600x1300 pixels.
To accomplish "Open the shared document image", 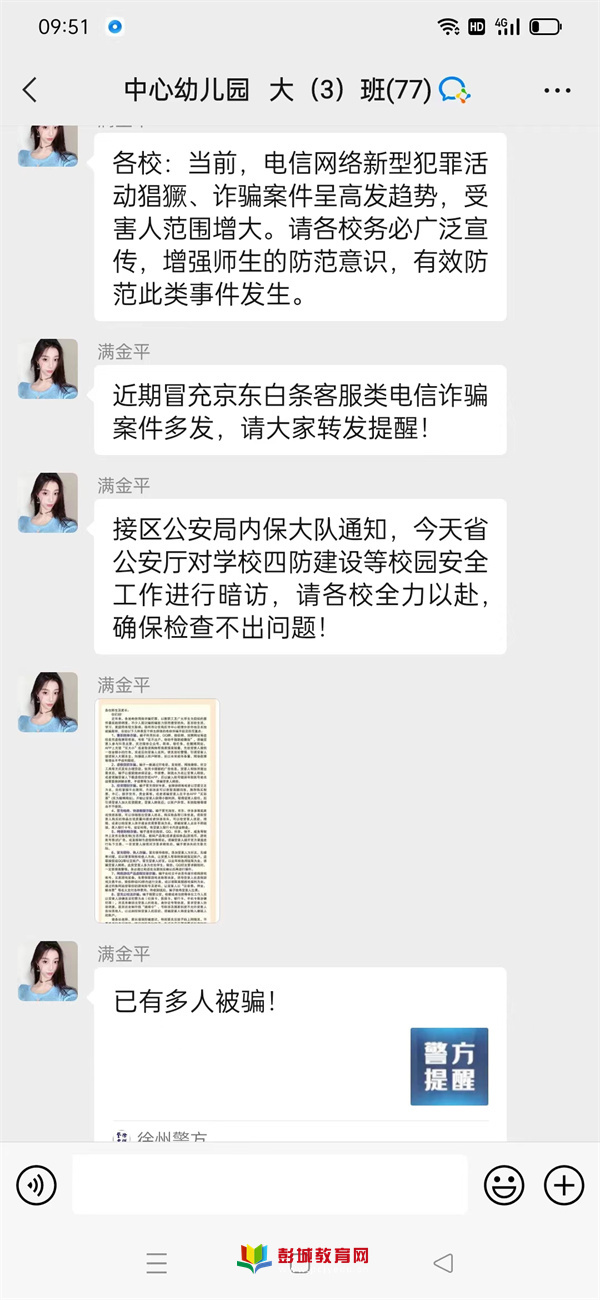I will tap(157, 810).
